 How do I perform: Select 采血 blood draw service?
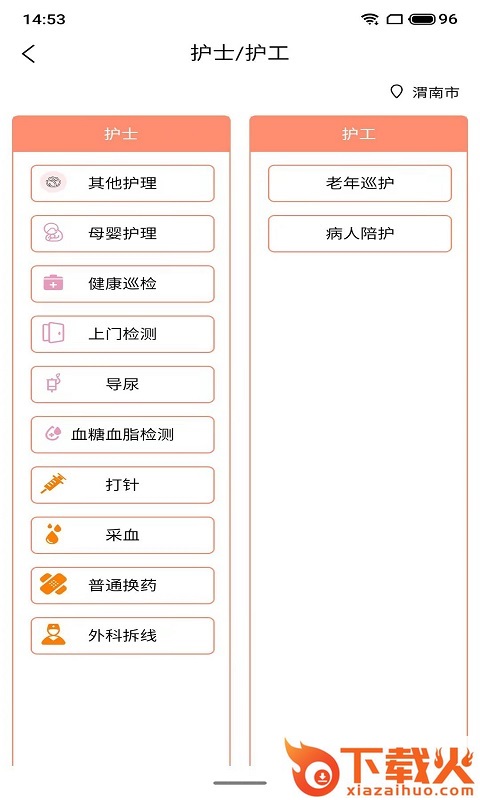coord(122,535)
